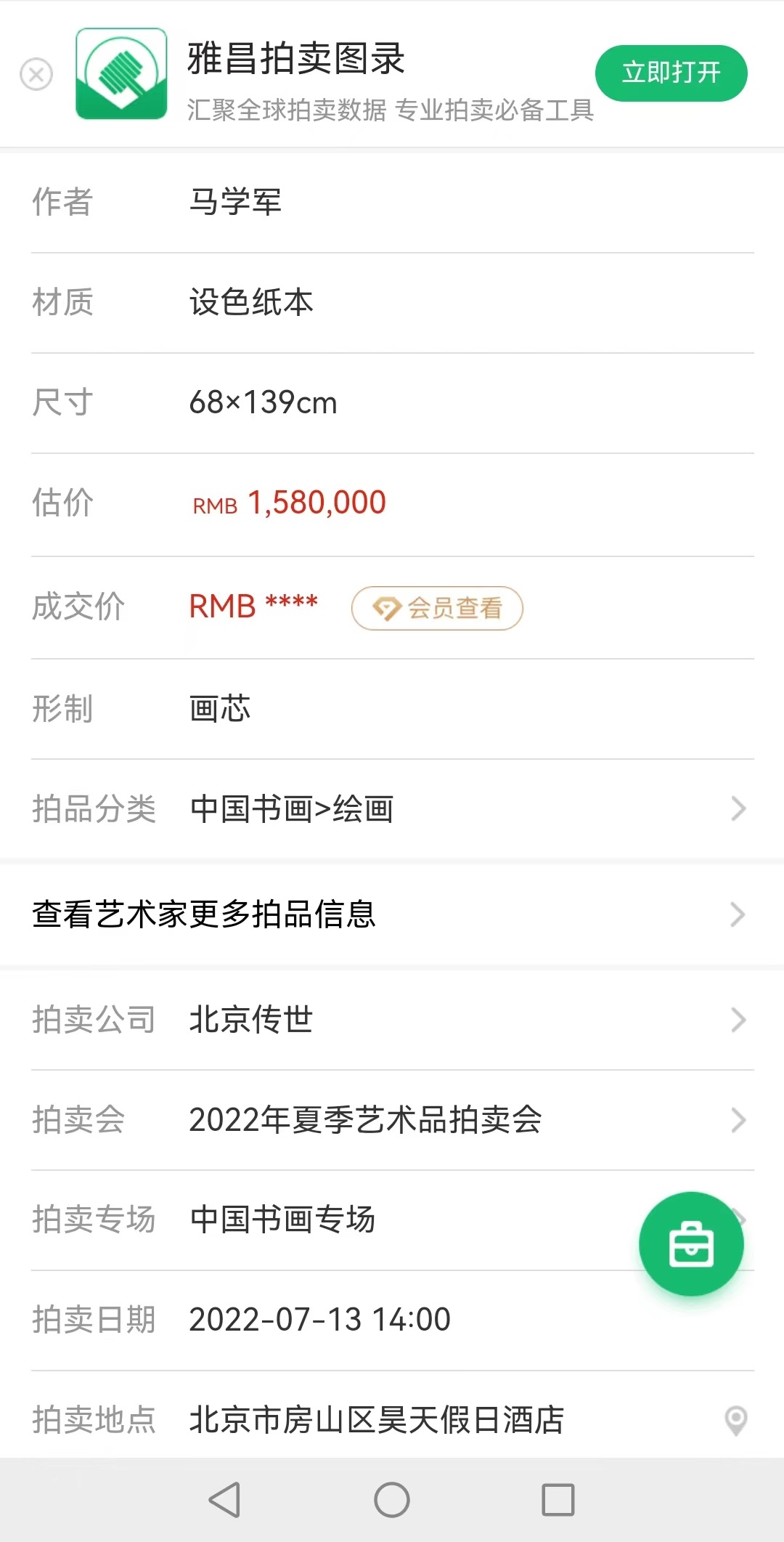Screen dimensions: 784x1542
Task: Open 2022年夏季艺术品拍卖会 auction
Action: [x=392, y=1120]
